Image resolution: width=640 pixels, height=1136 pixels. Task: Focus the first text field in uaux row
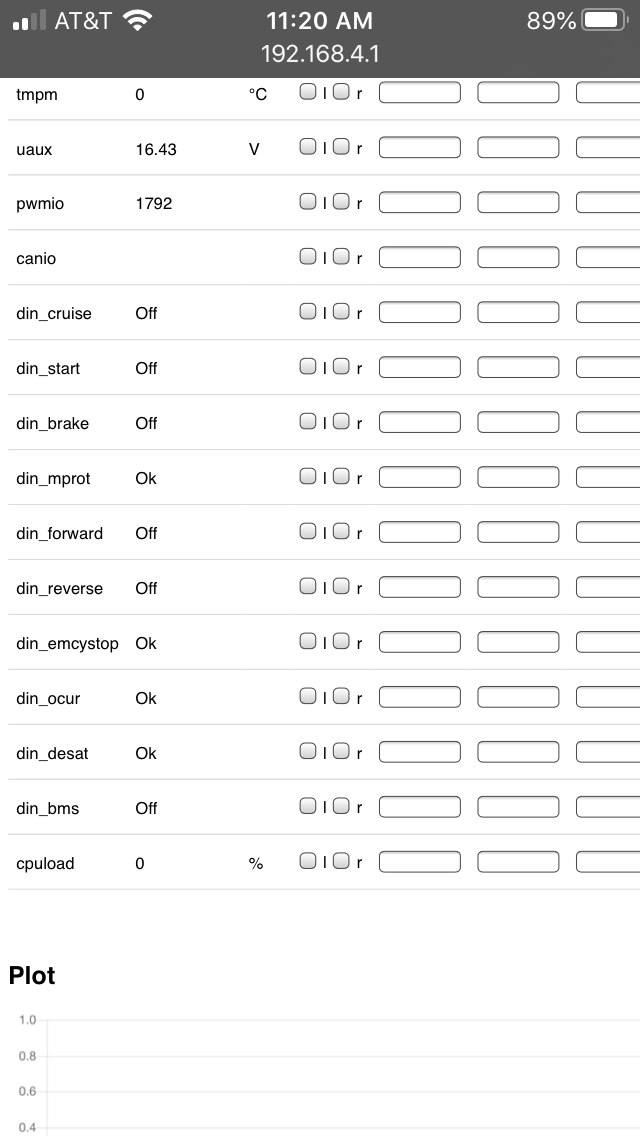[x=419, y=148]
